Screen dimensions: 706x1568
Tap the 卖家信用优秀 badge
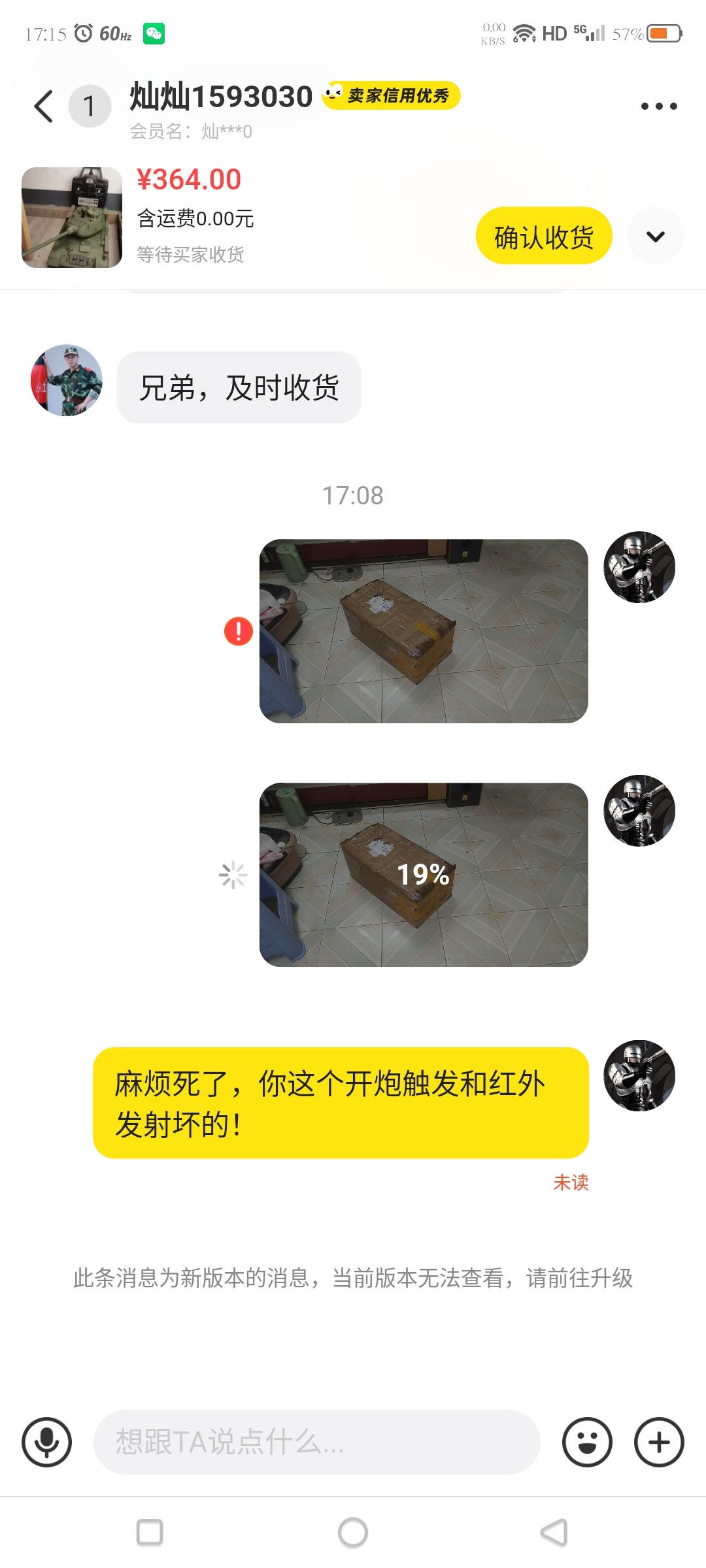[392, 96]
